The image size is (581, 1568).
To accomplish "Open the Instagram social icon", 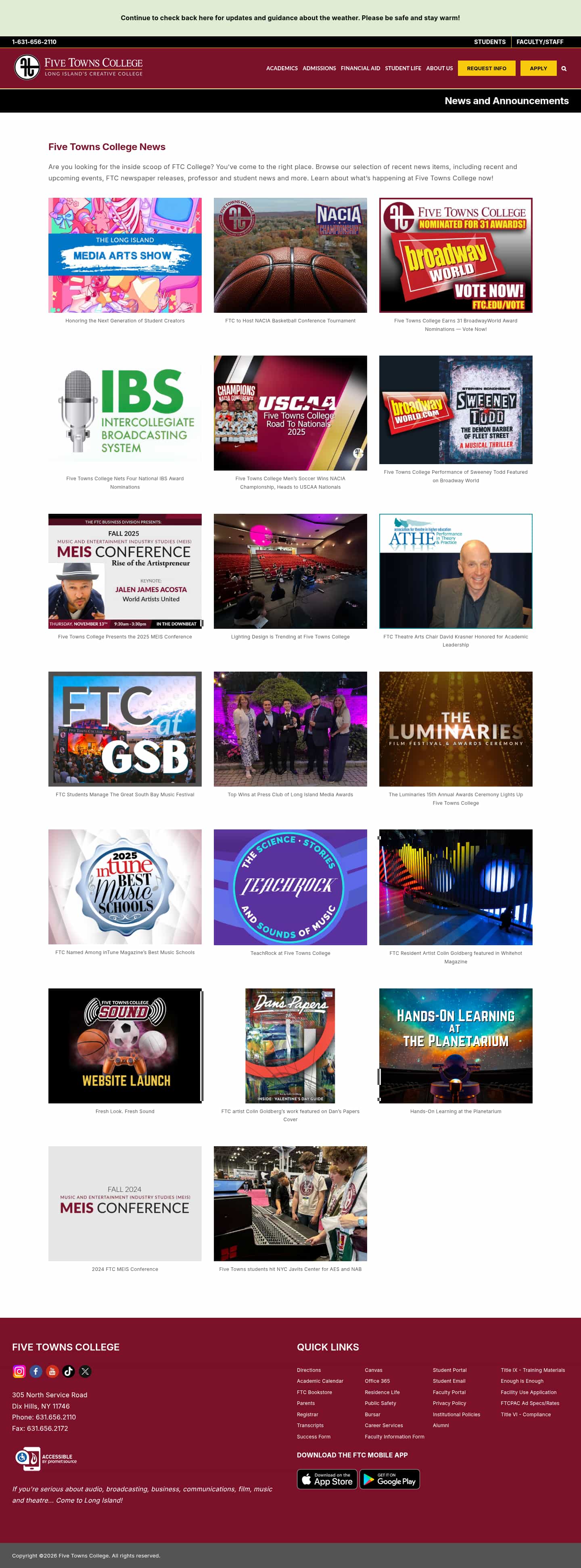I will tap(19, 1372).
